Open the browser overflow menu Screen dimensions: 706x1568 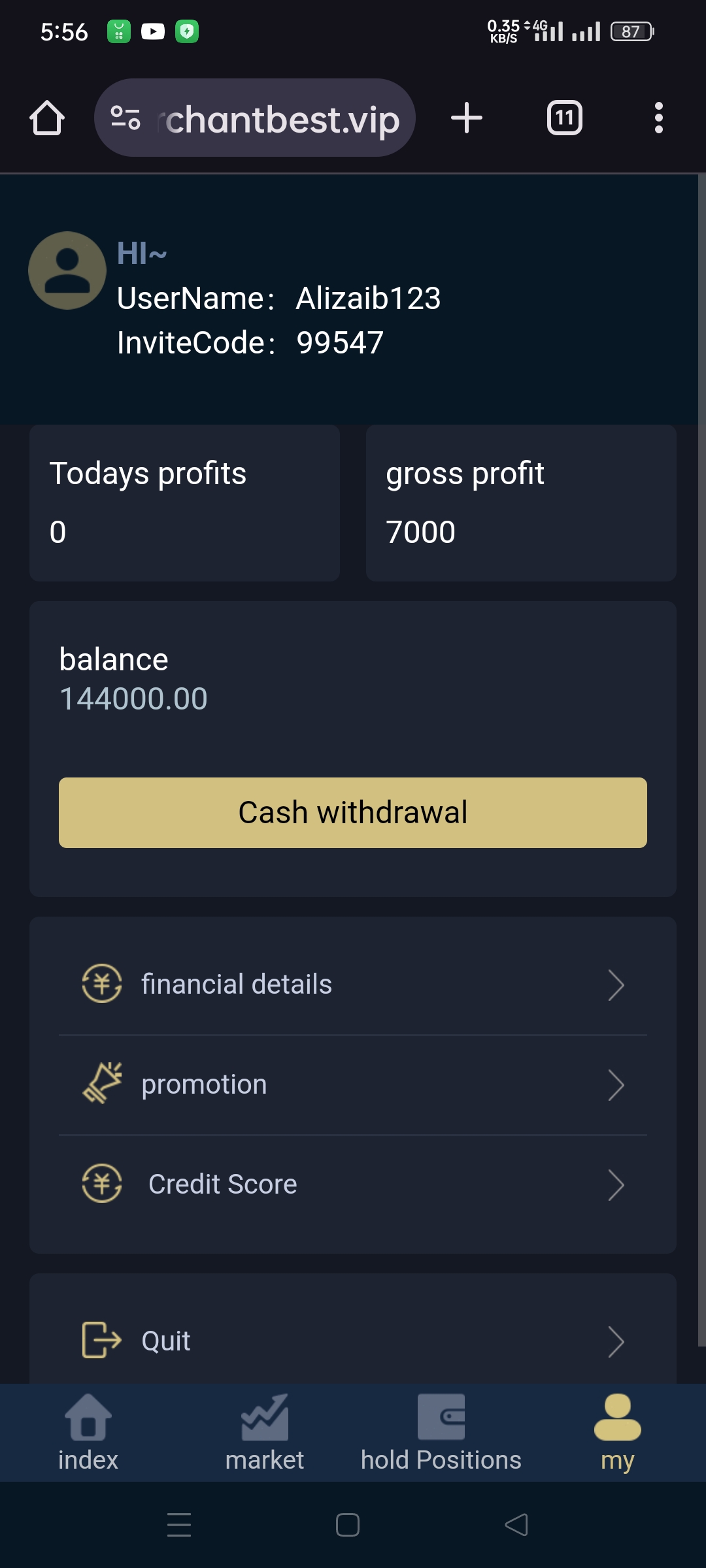[x=658, y=118]
